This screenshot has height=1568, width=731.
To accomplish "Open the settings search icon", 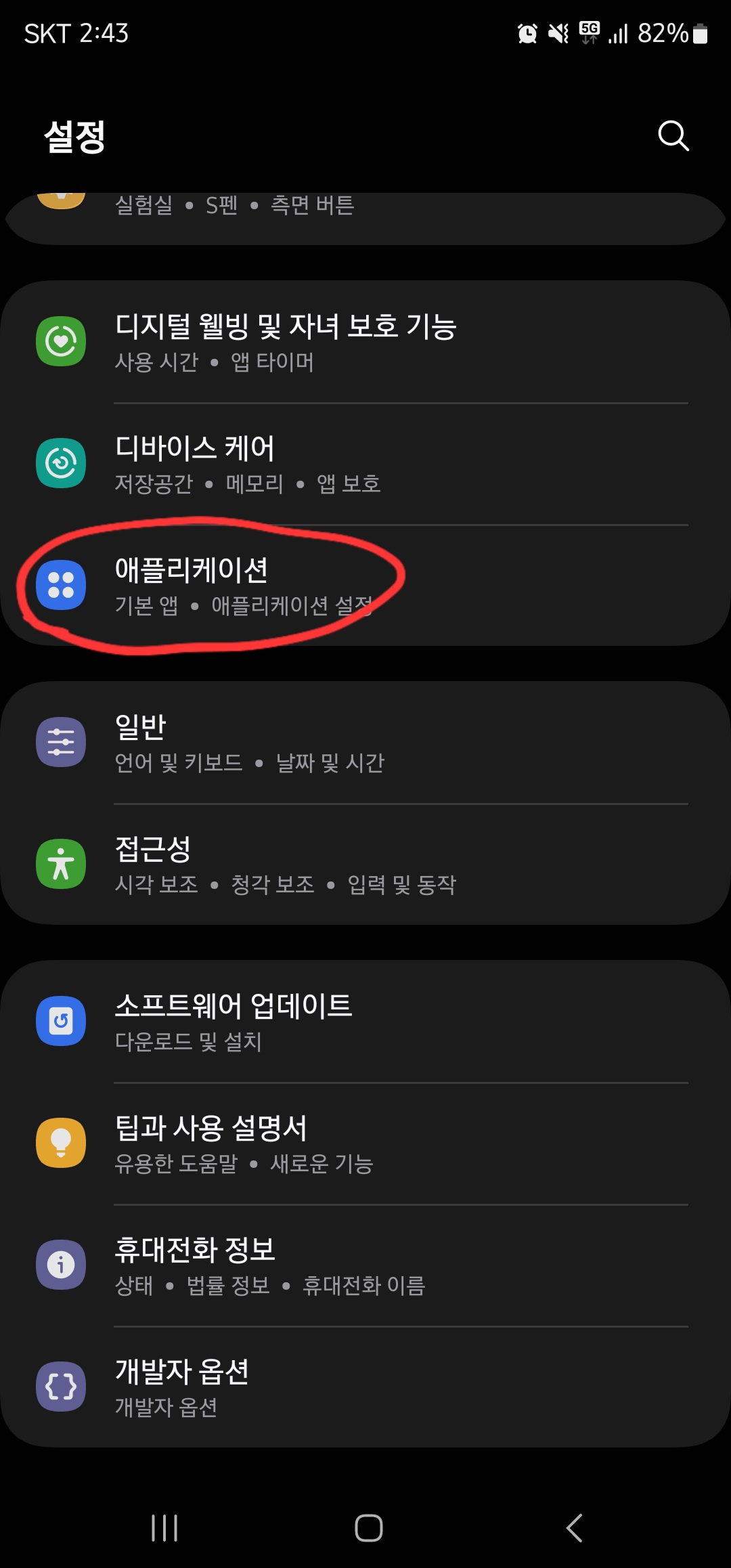I will [x=673, y=136].
